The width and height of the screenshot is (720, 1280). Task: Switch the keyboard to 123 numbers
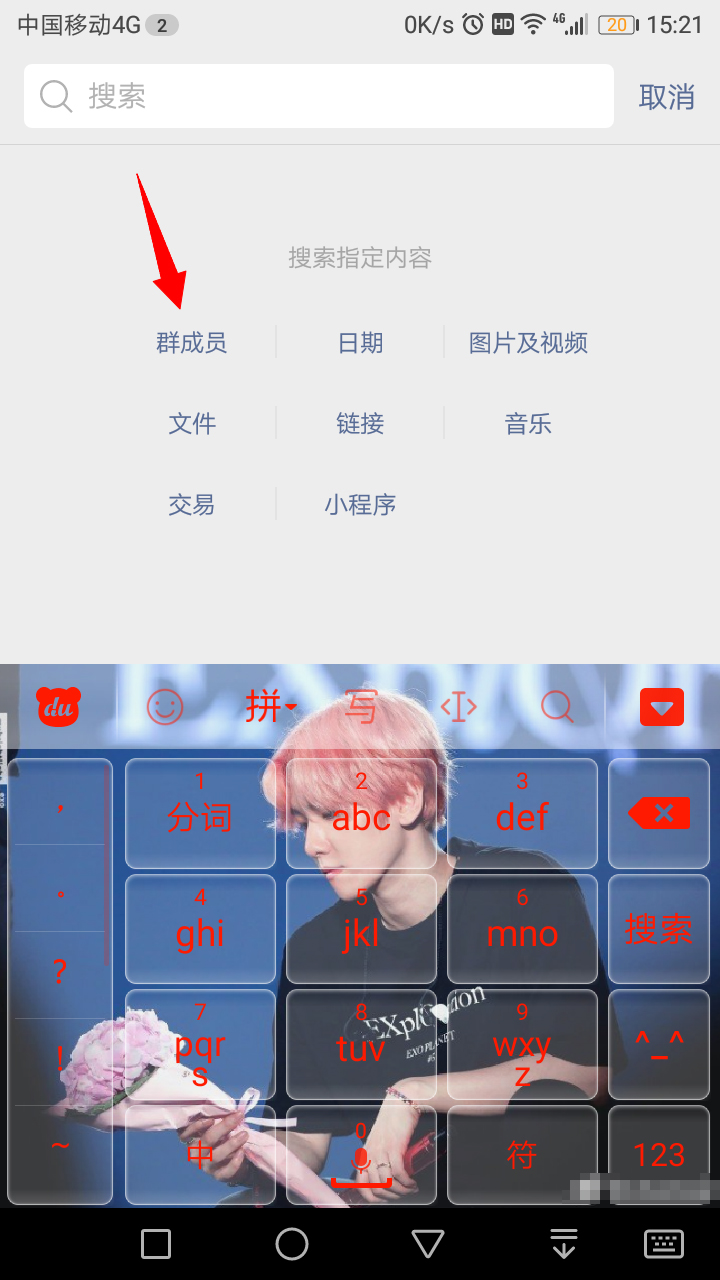pyautogui.click(x=659, y=1155)
